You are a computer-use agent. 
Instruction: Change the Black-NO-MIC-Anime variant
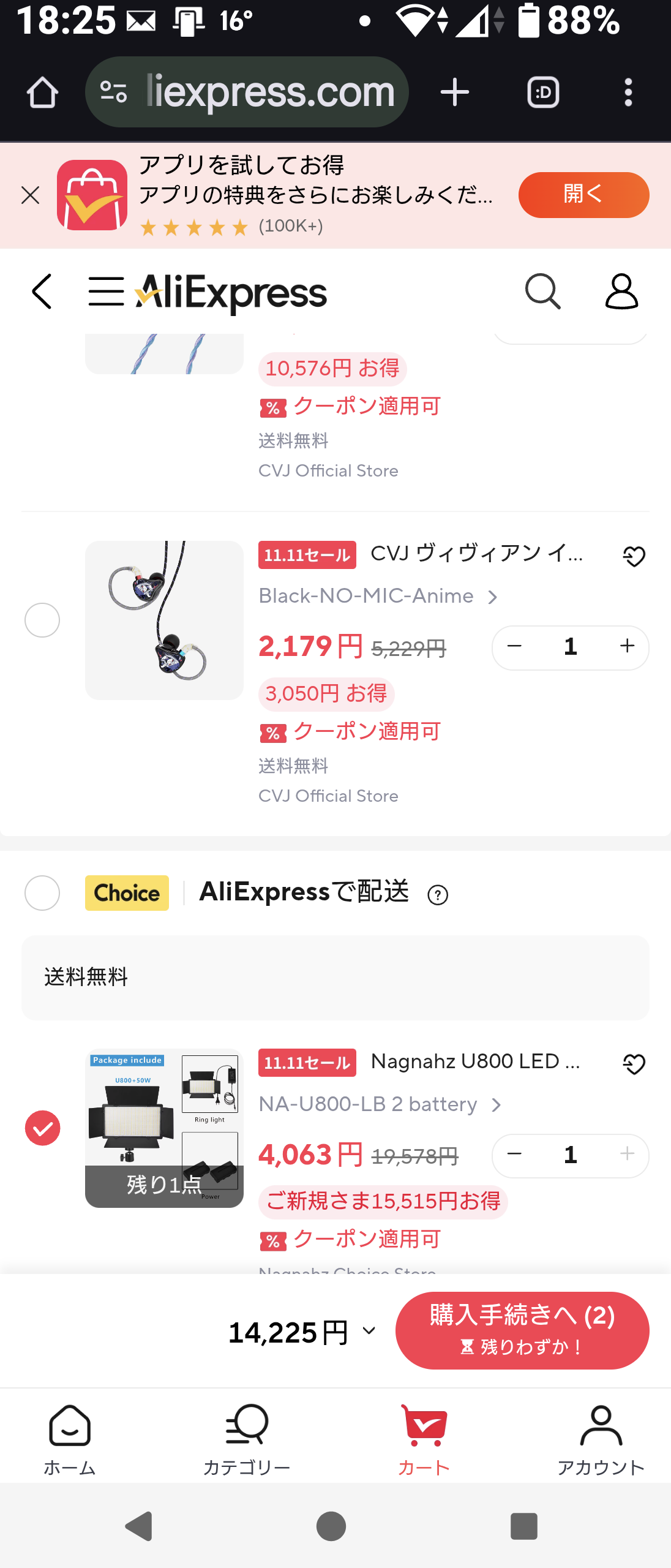[378, 597]
